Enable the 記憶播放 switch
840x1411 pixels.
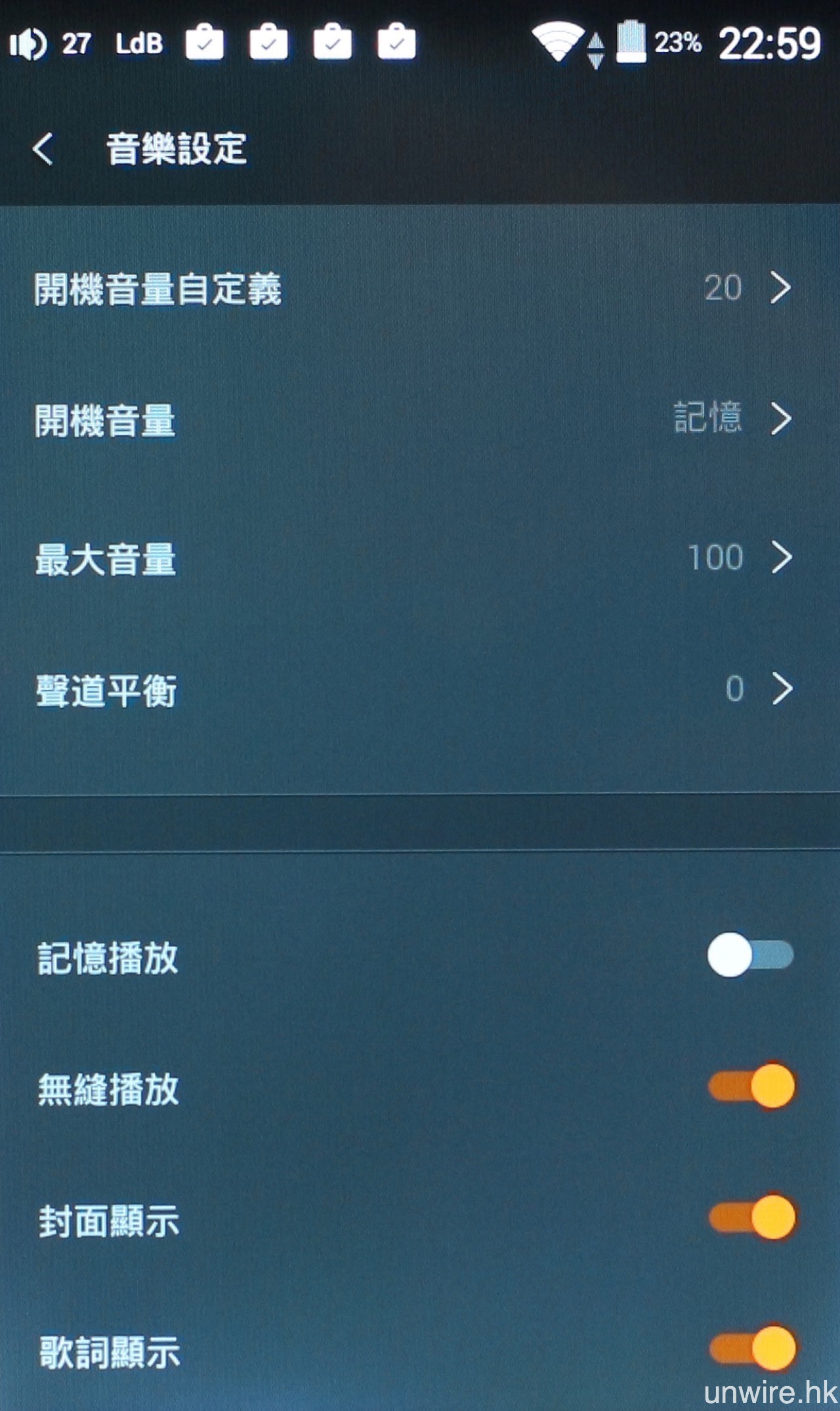click(x=750, y=956)
